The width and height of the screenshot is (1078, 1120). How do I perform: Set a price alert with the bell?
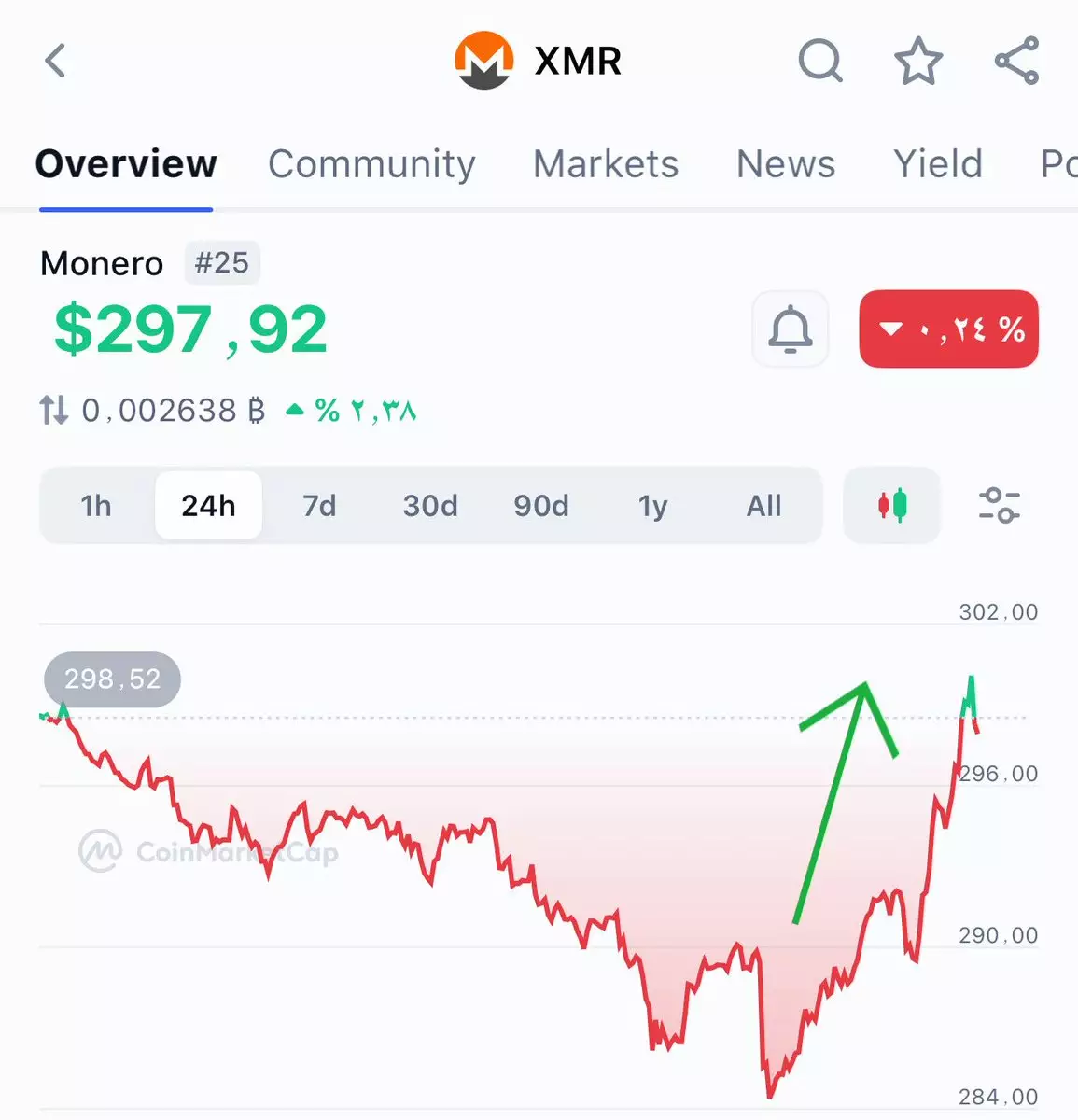point(790,329)
